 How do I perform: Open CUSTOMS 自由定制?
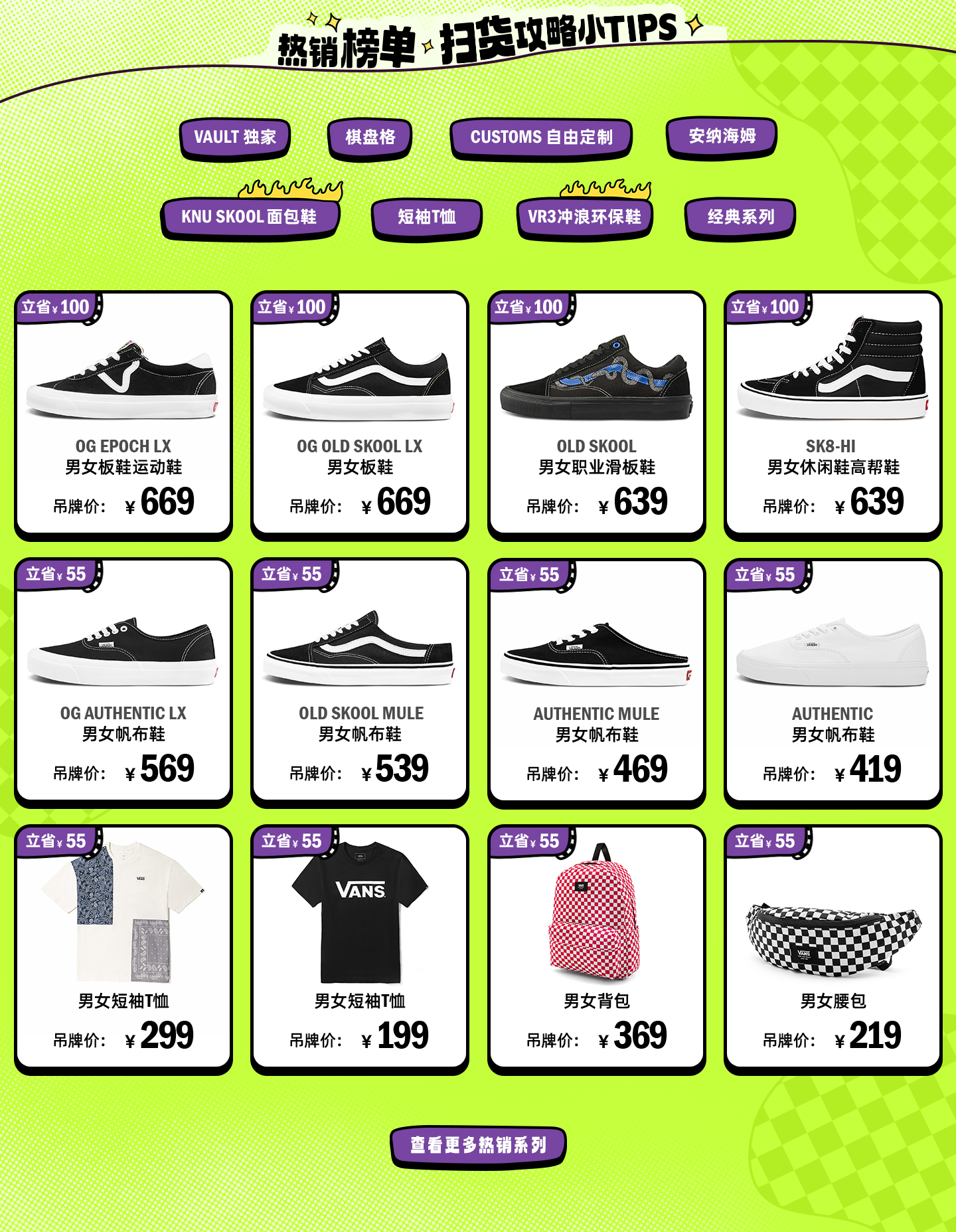pyautogui.click(x=540, y=137)
